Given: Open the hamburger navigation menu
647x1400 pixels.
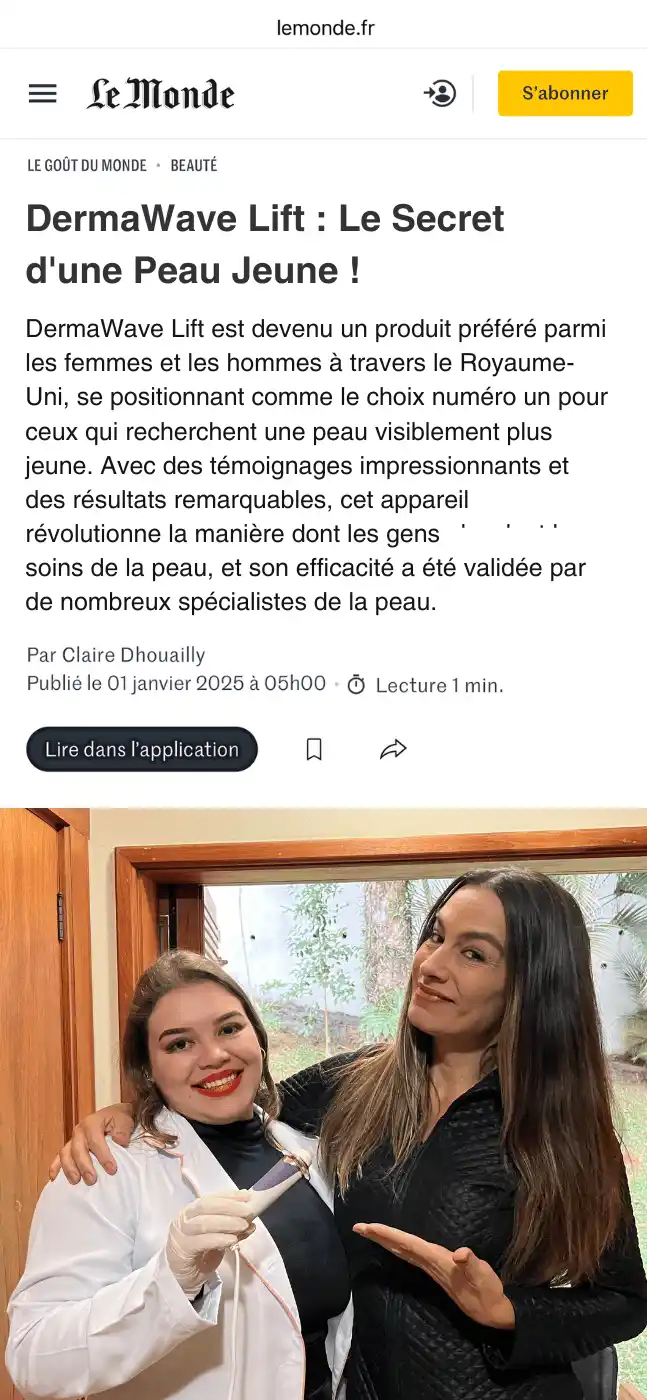Looking at the screenshot, I should coord(43,94).
